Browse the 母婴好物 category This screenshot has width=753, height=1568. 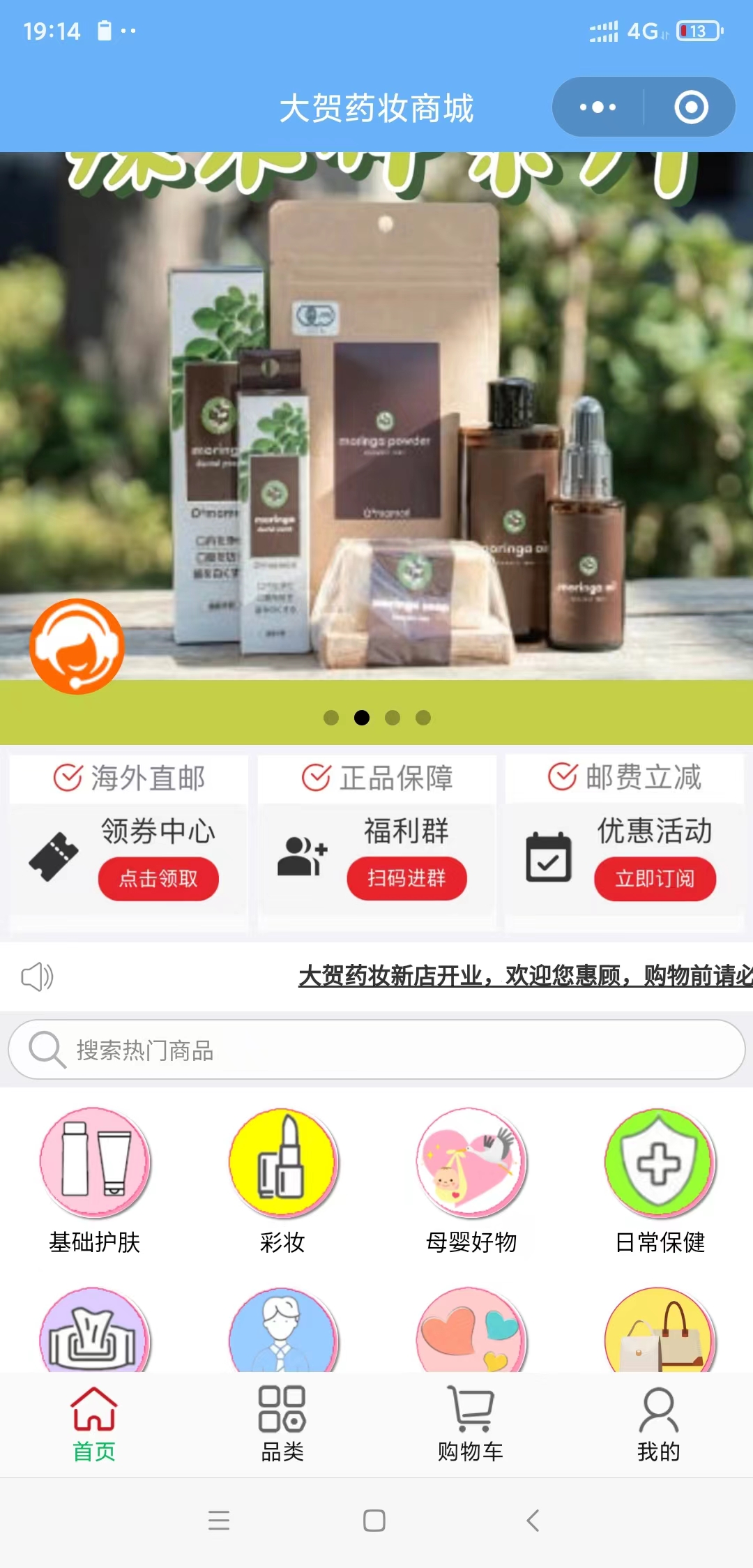(x=471, y=1180)
